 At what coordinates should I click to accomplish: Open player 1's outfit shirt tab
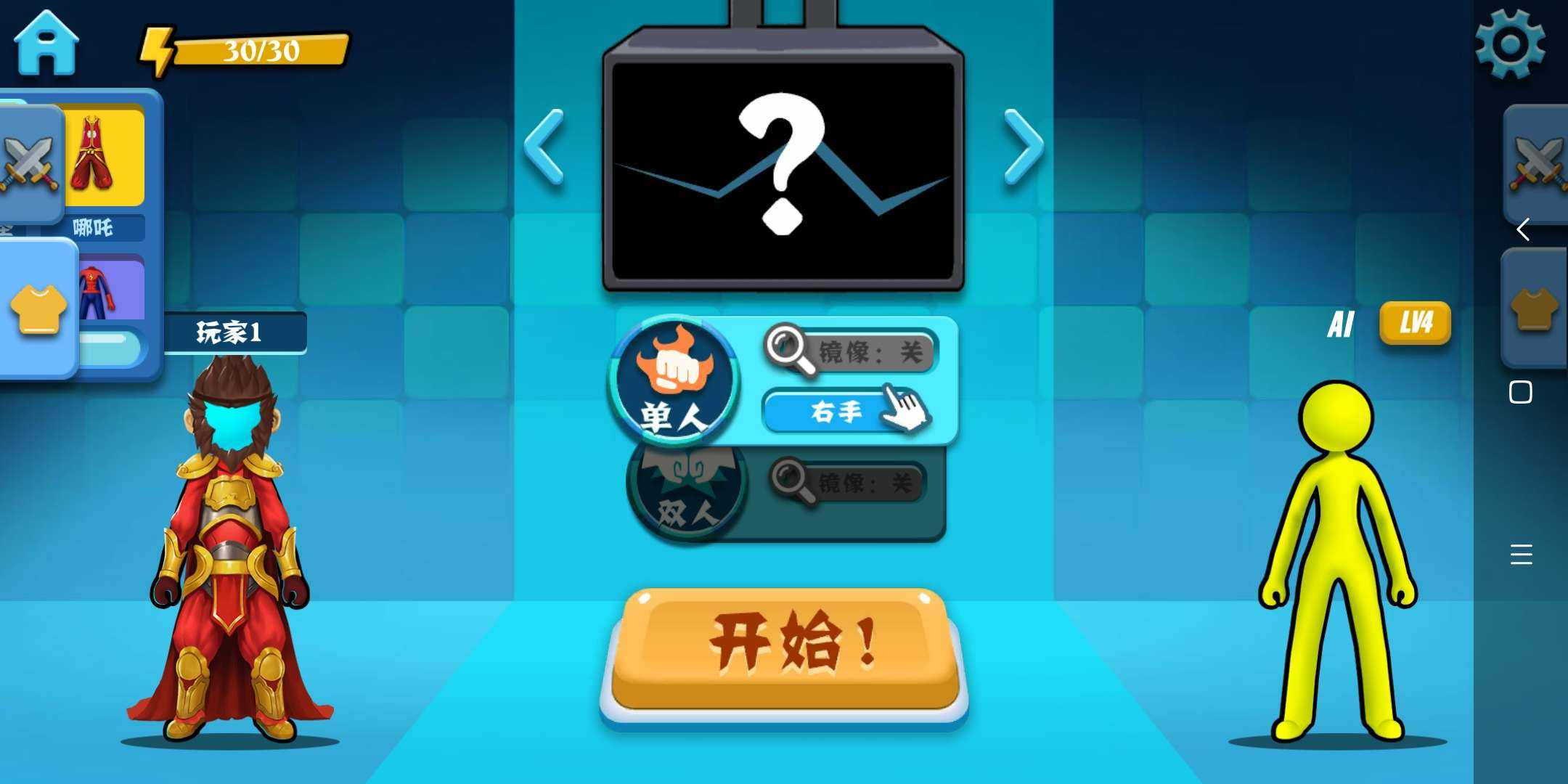[x=38, y=309]
